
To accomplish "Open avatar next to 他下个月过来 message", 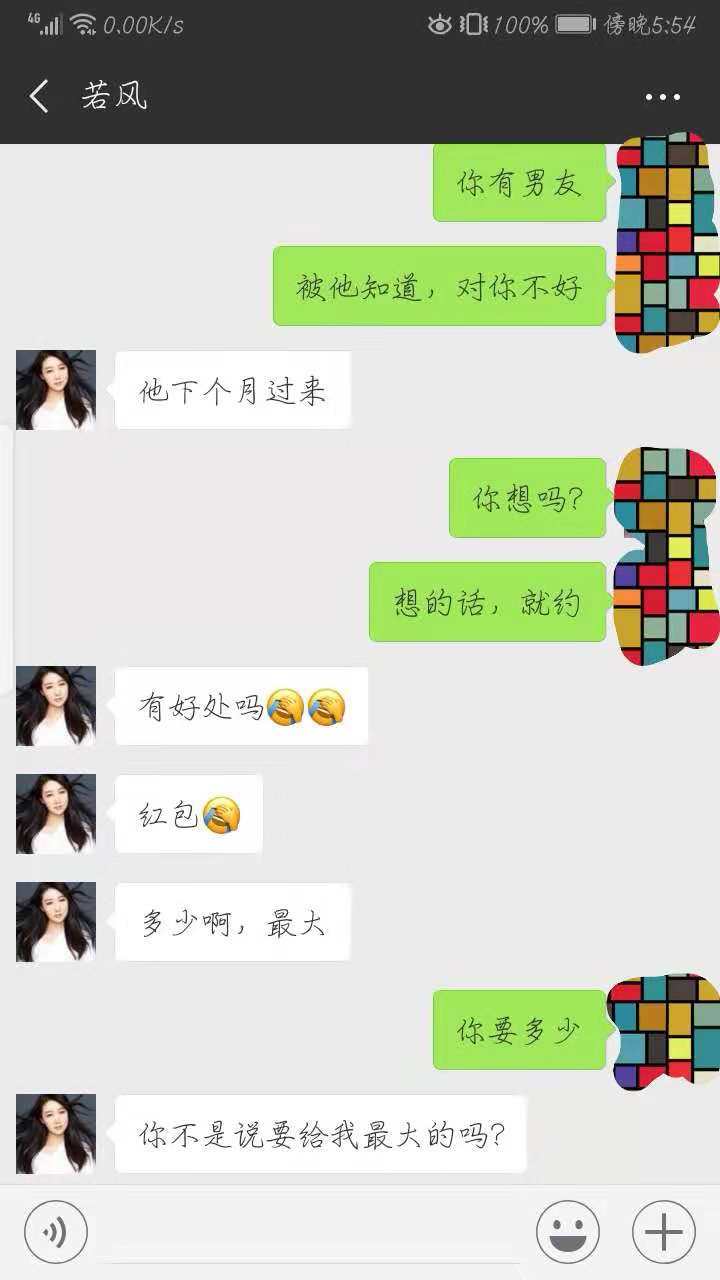I will [56, 390].
